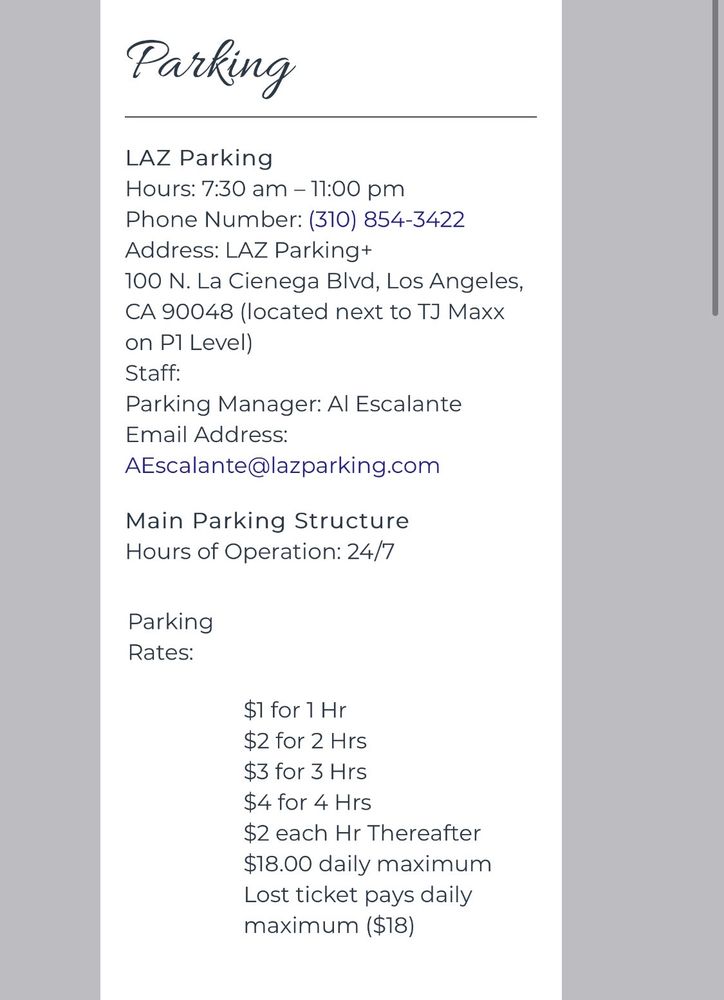724x1000 pixels.
Task: Call the LAZ Parking phone number
Action: click(386, 220)
